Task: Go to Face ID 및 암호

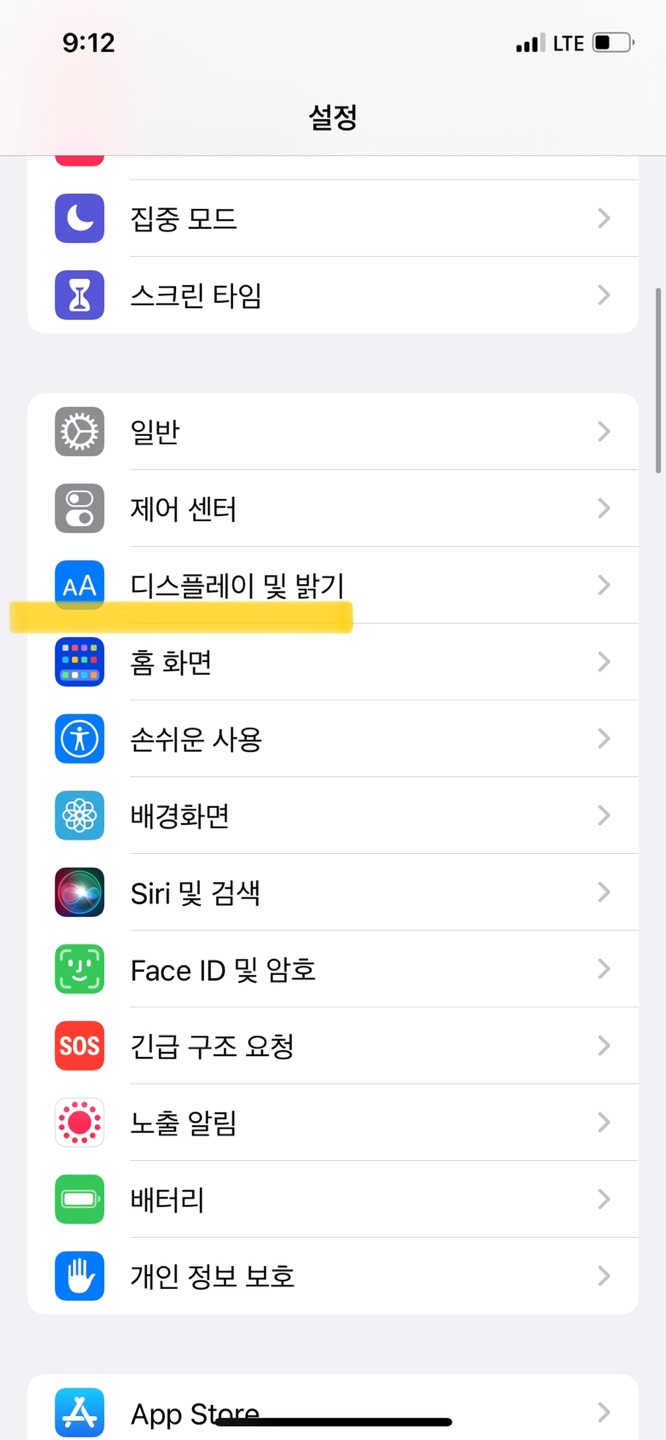Action: 333,969
